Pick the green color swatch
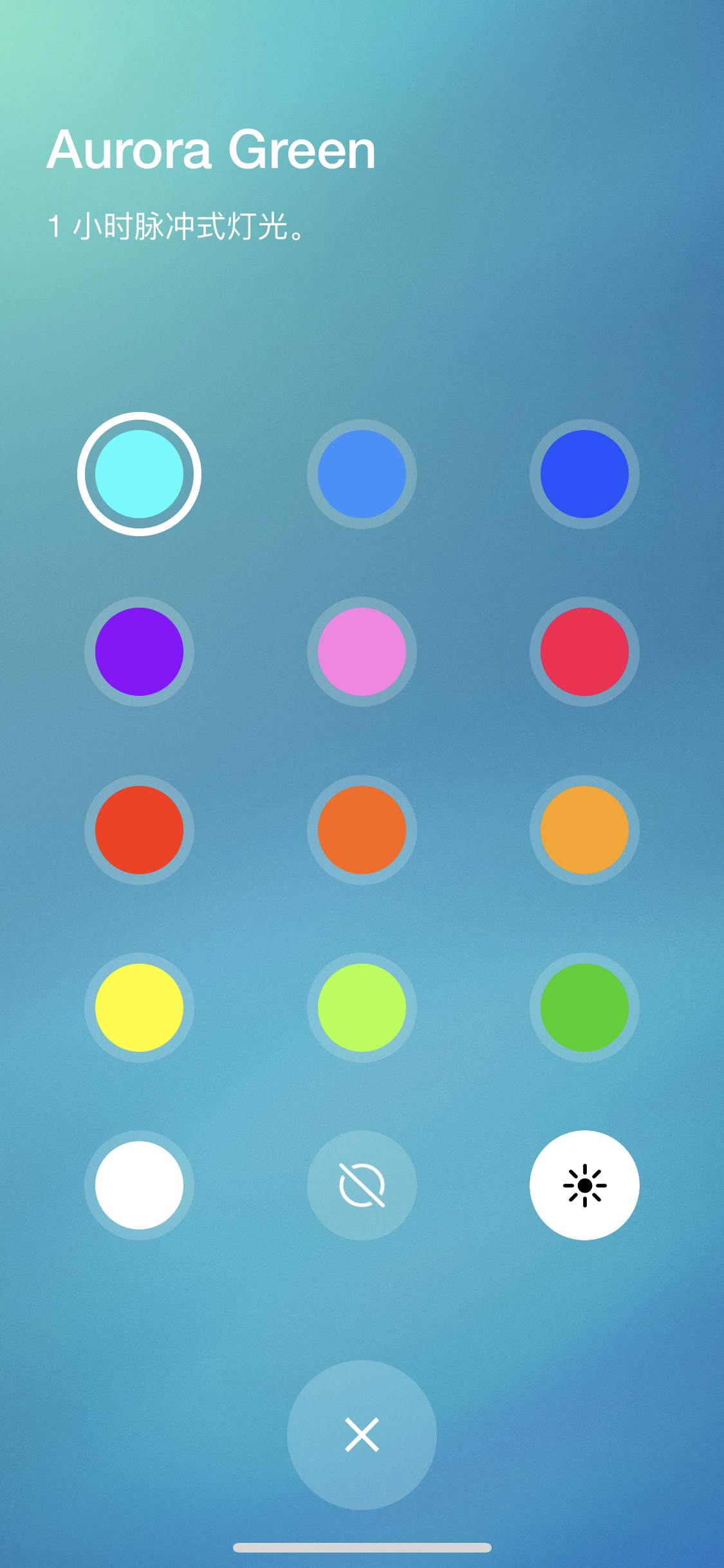The width and height of the screenshot is (724, 1568). [x=584, y=1007]
